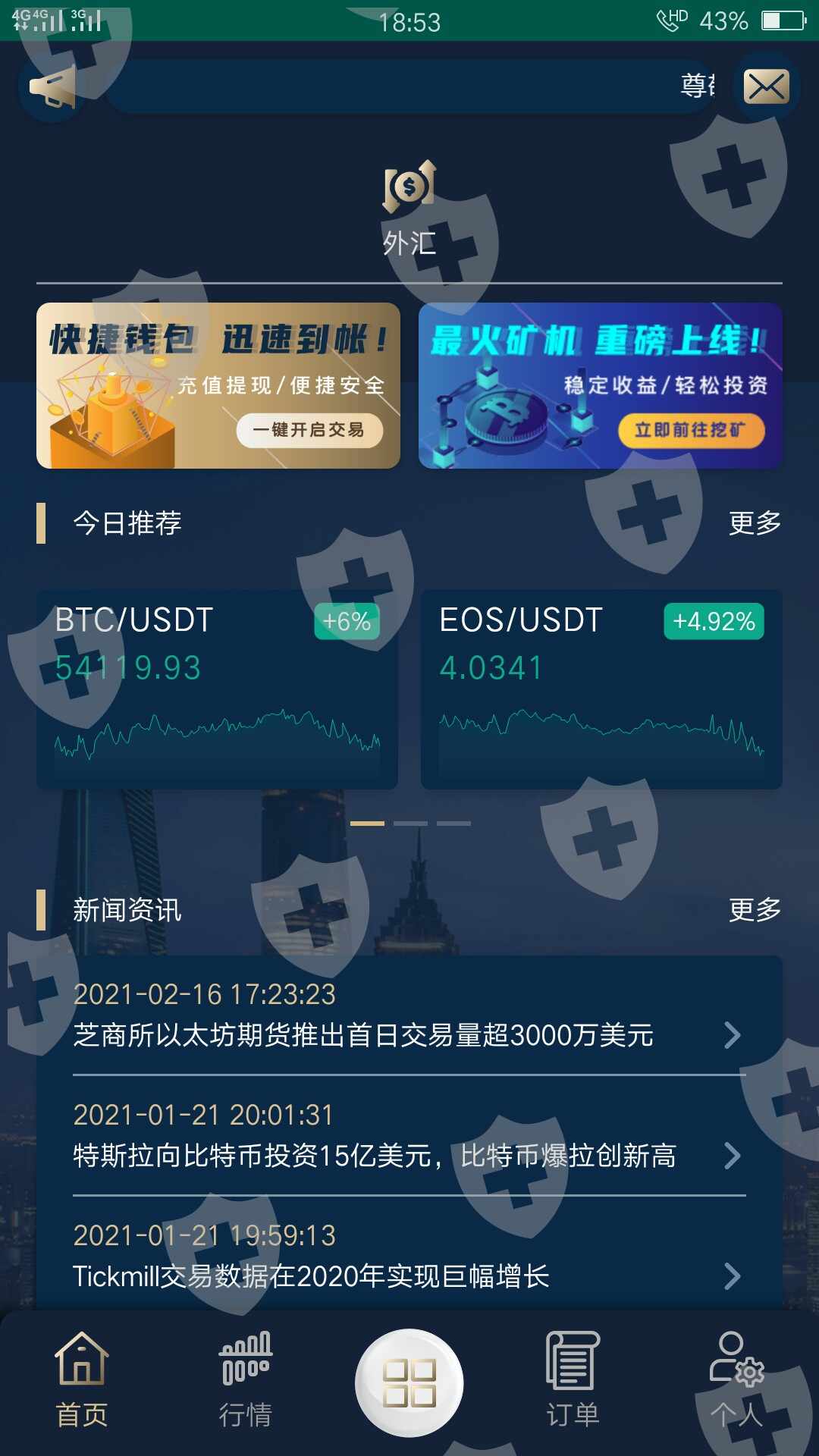Open the EOS/USDT market card
The width and height of the screenshot is (819, 1456).
tap(601, 689)
